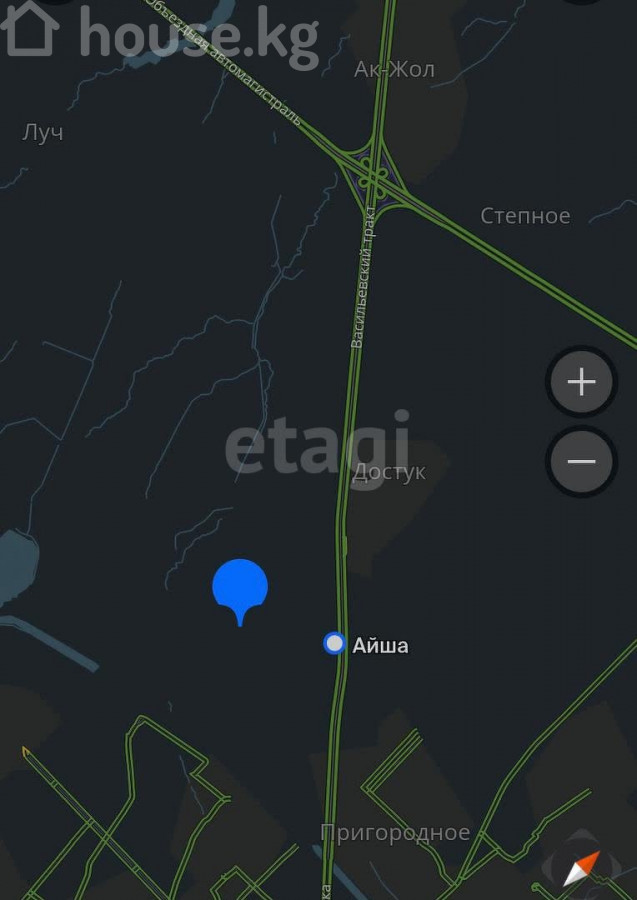This screenshot has width=637, height=900.
Task: Zoom in on the map
Action: point(581,382)
